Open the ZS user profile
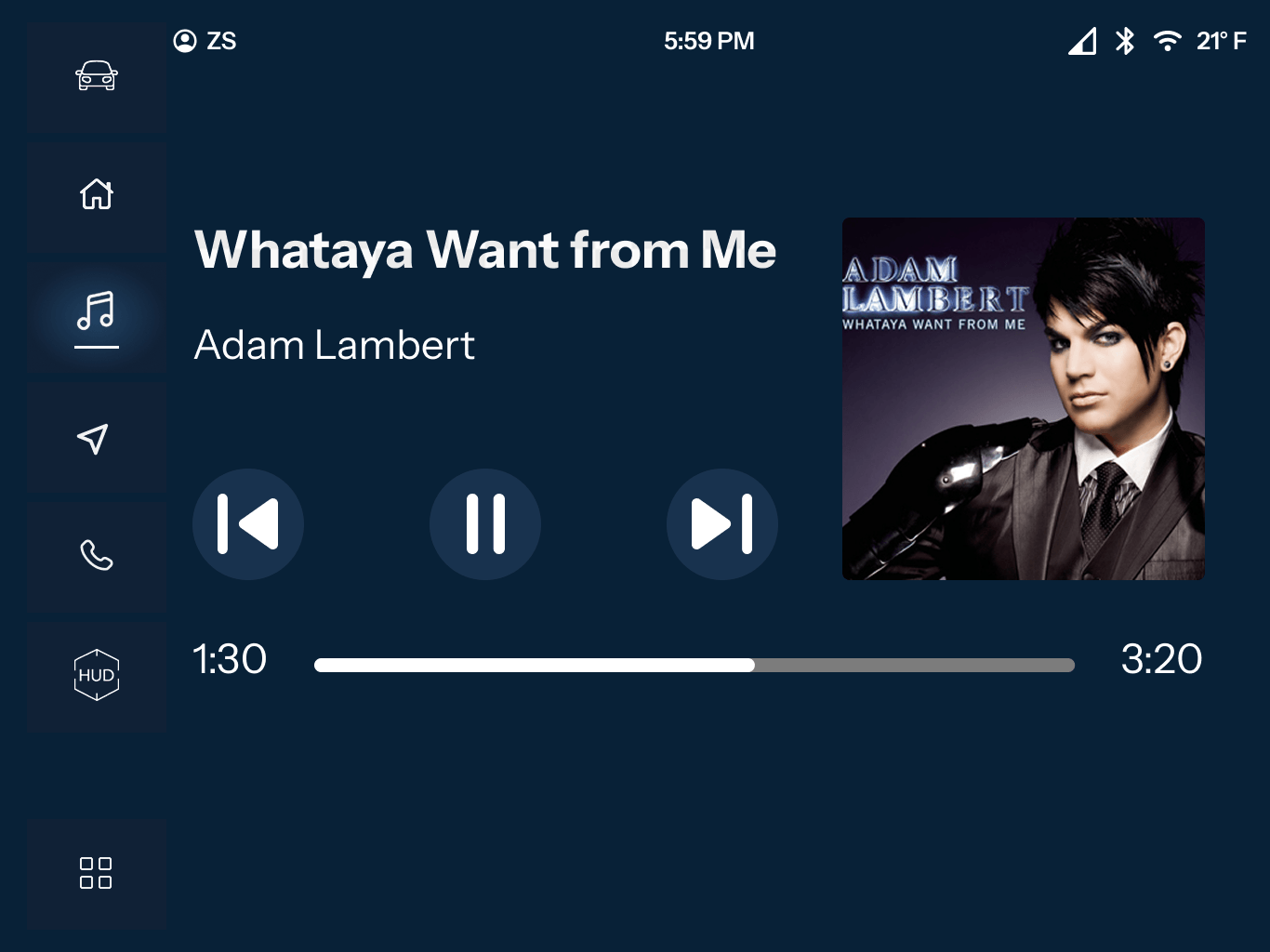Image resolution: width=1270 pixels, height=952 pixels. coord(205,41)
